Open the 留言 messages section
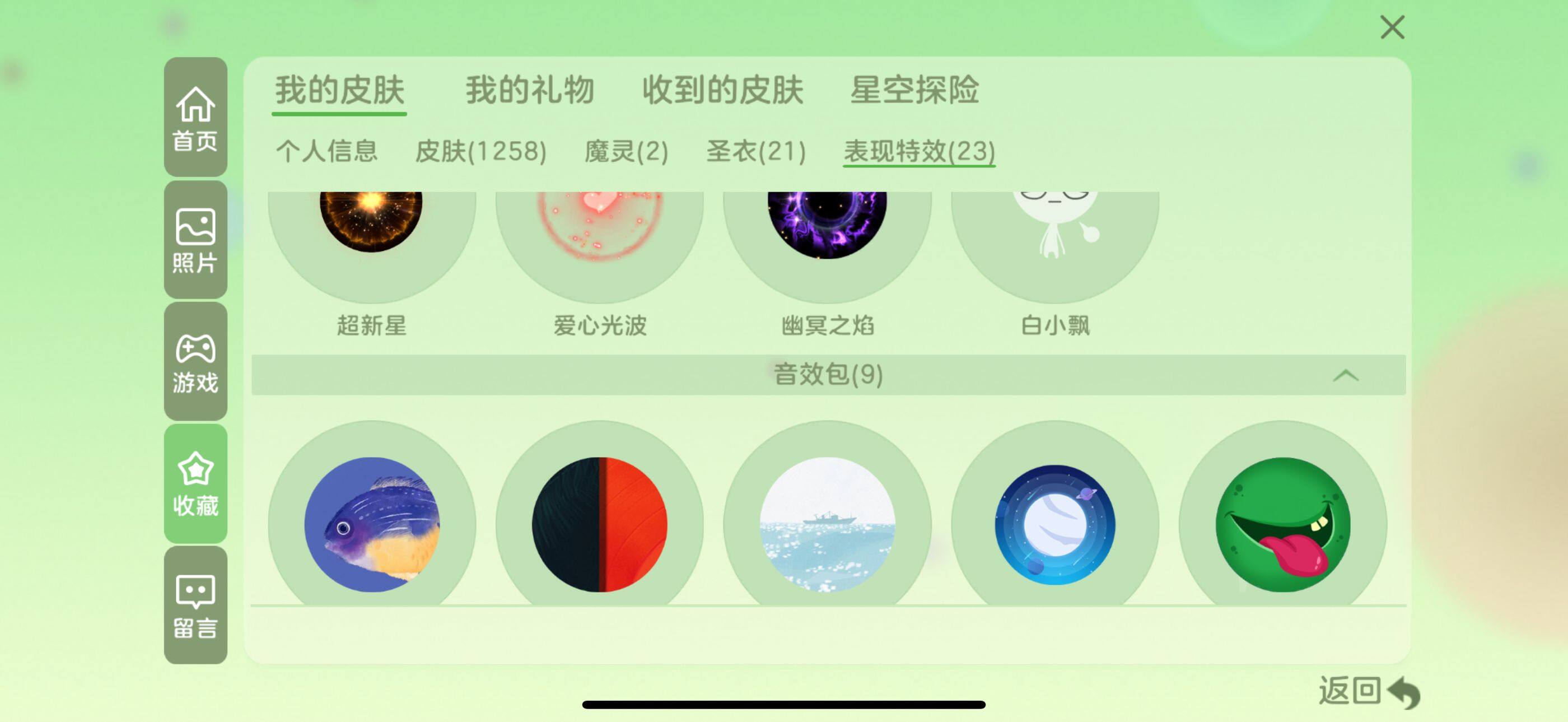This screenshot has height=722, width=1568. pyautogui.click(x=195, y=605)
